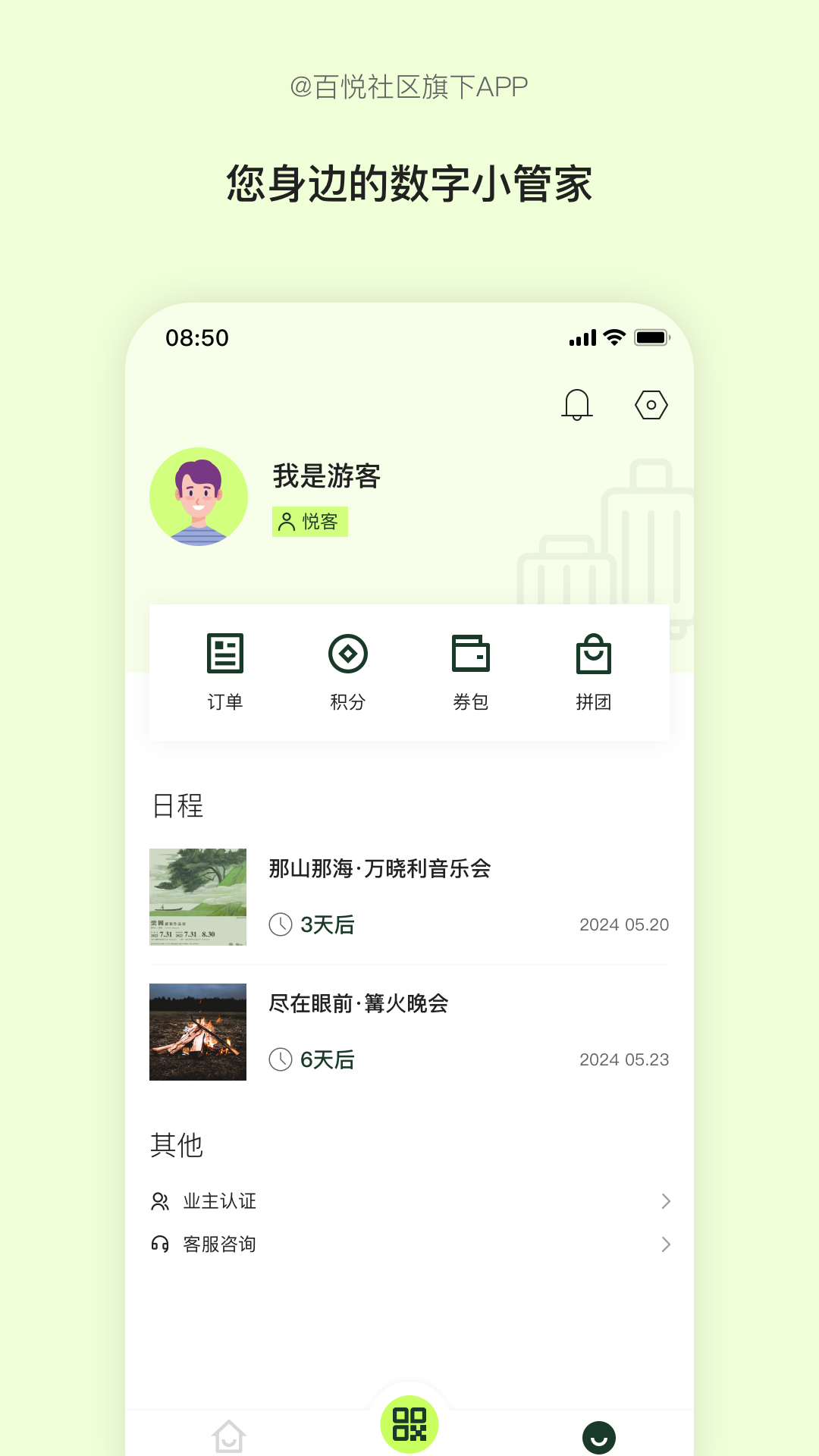Open 那山那海·万晓利音乐会 event
The image size is (819, 1456).
380,870
